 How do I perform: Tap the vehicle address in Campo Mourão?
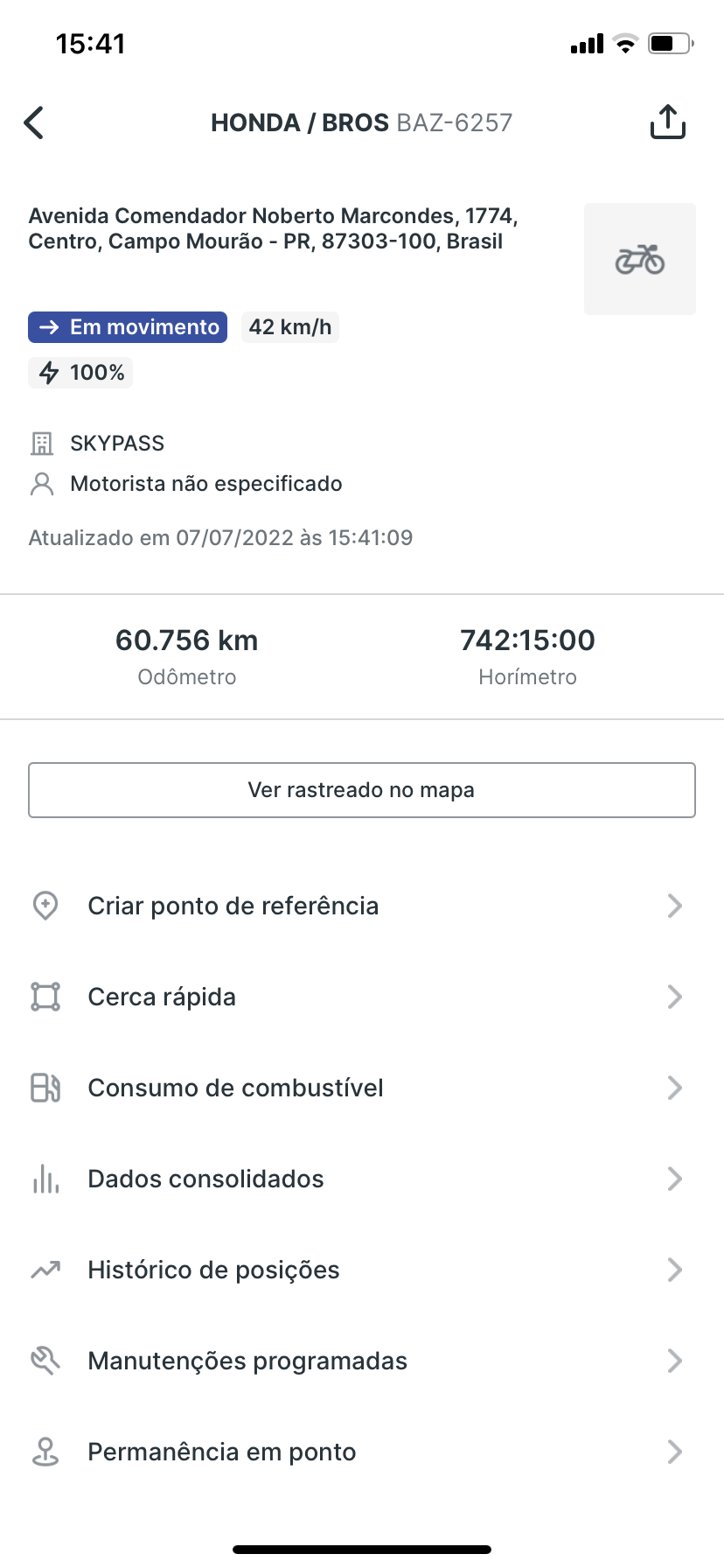pyautogui.click(x=274, y=228)
